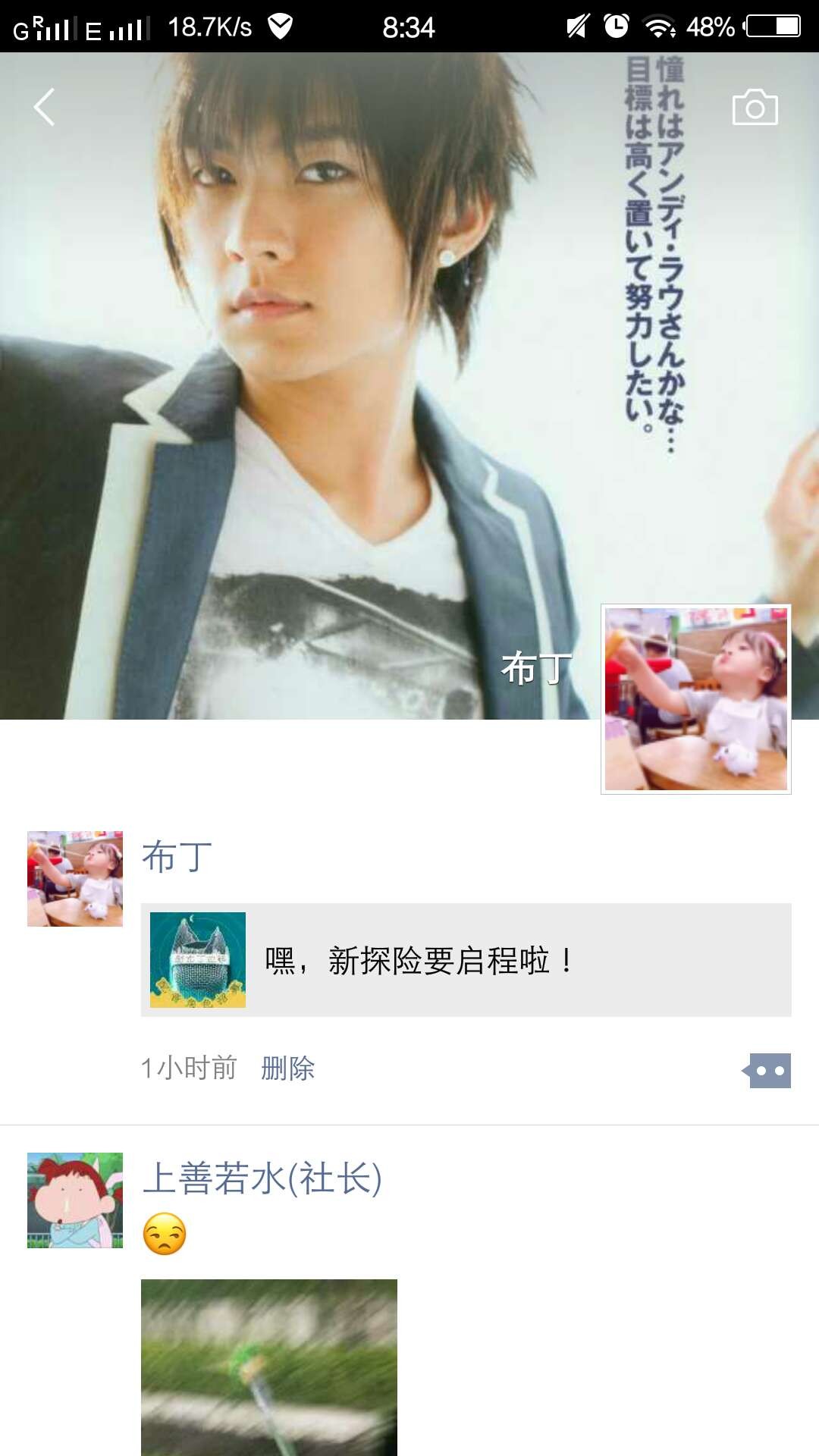This screenshot has height=1456, width=819.
Task: Open 布丁's small avatar beside the post
Action: (x=75, y=879)
